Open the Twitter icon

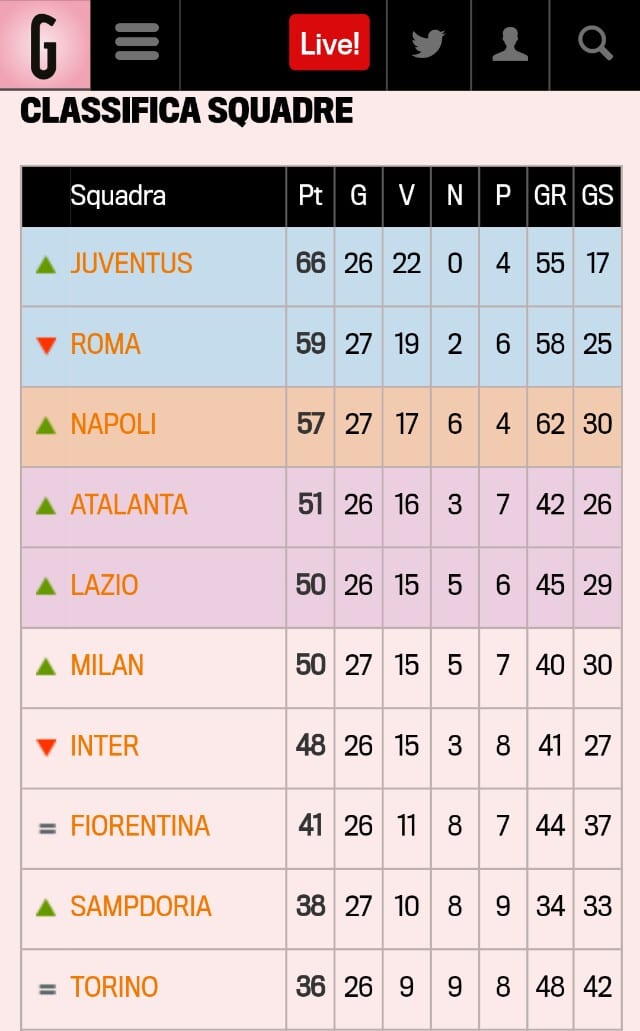pyautogui.click(x=428, y=44)
